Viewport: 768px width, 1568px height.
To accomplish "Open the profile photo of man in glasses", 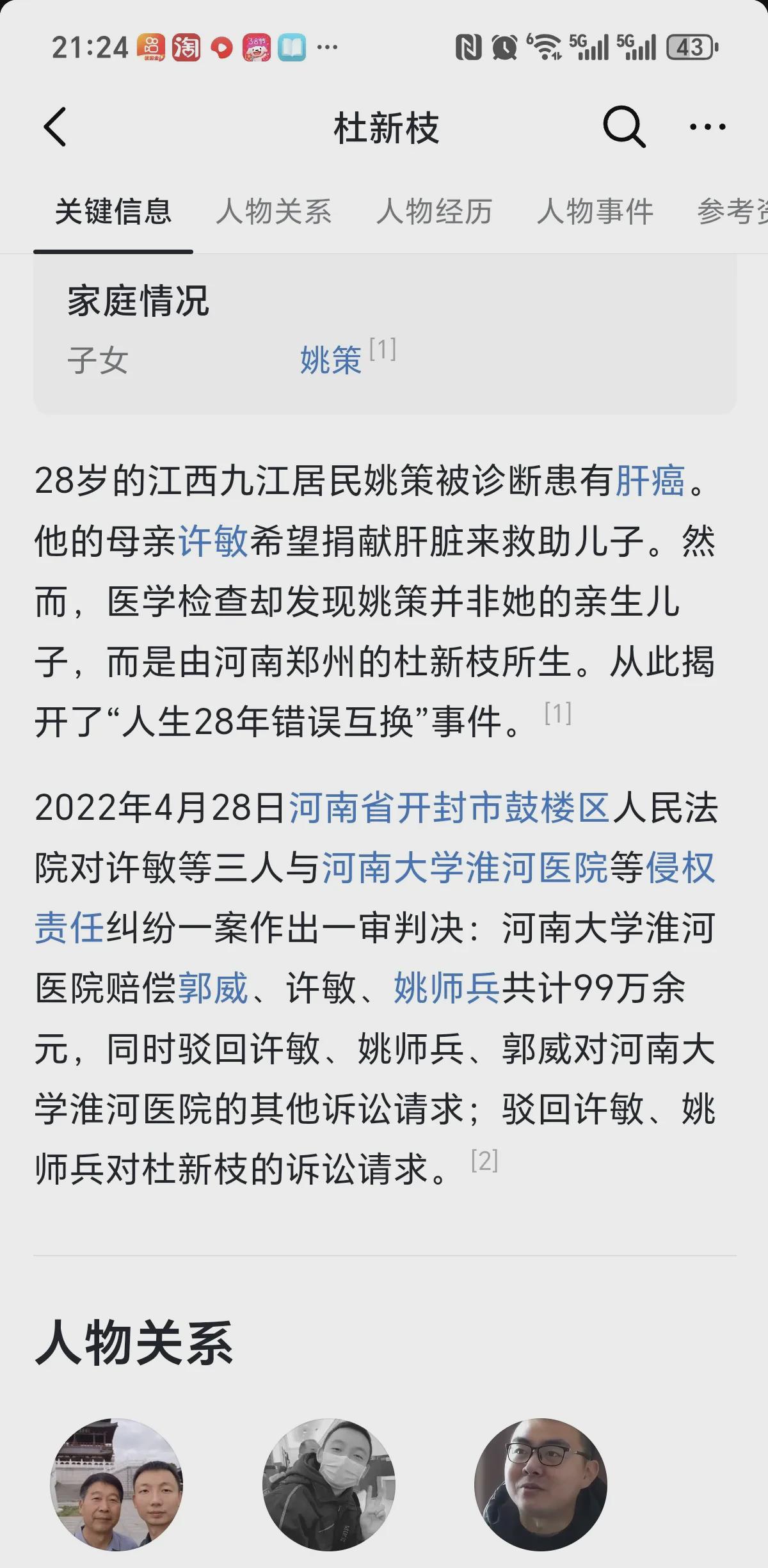I will click(x=541, y=1485).
